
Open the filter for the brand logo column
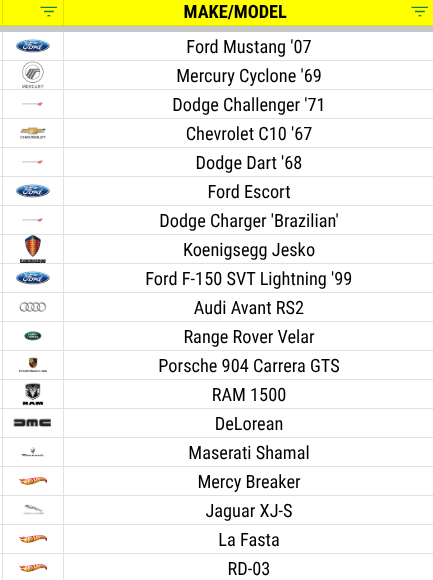point(48,11)
